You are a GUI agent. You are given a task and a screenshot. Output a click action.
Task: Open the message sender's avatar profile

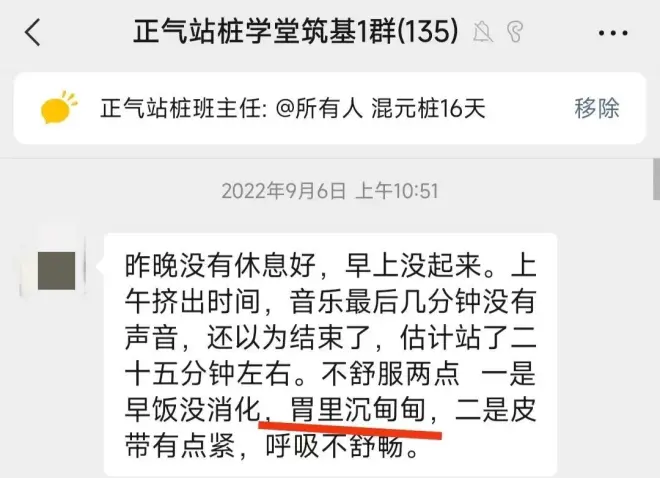(x=57, y=269)
